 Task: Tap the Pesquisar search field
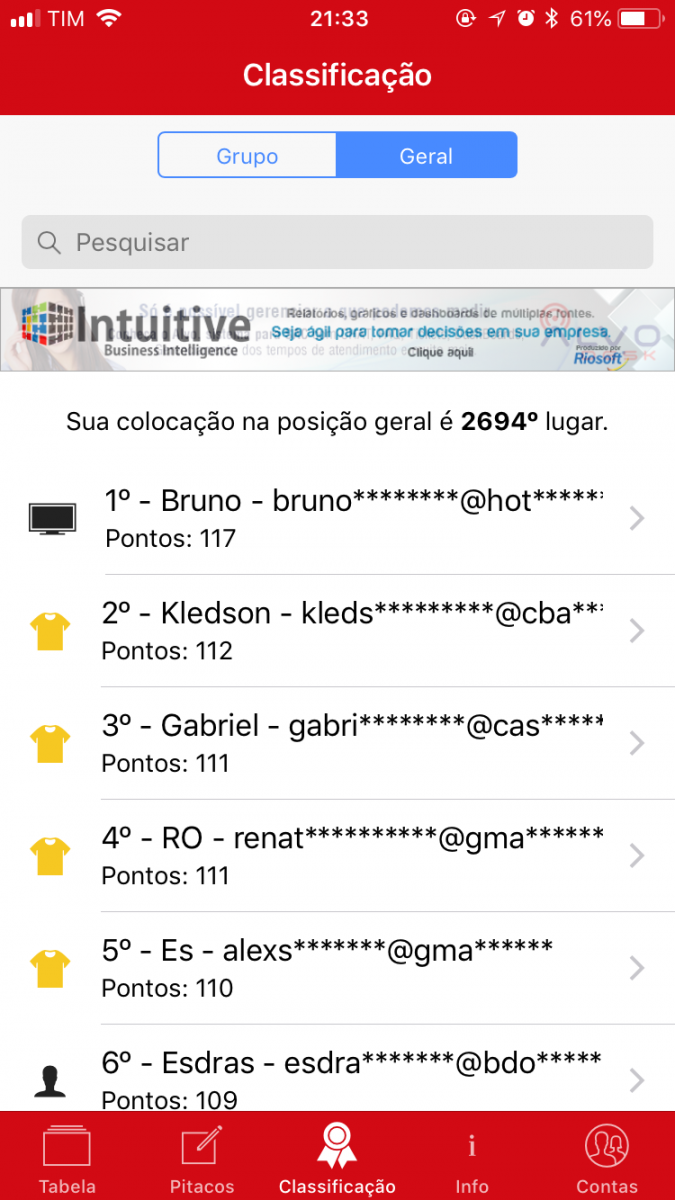point(337,242)
